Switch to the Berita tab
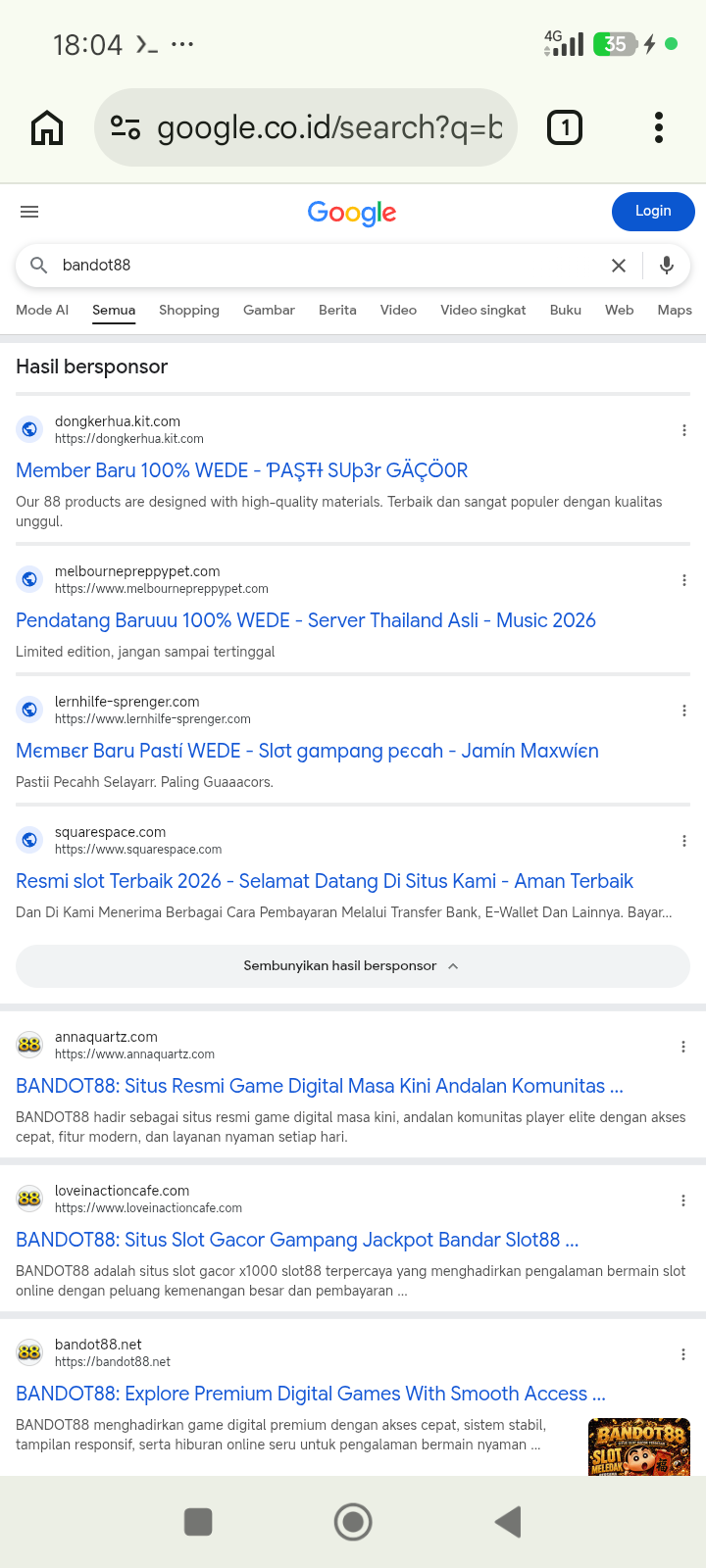706x1568 pixels. pos(337,310)
